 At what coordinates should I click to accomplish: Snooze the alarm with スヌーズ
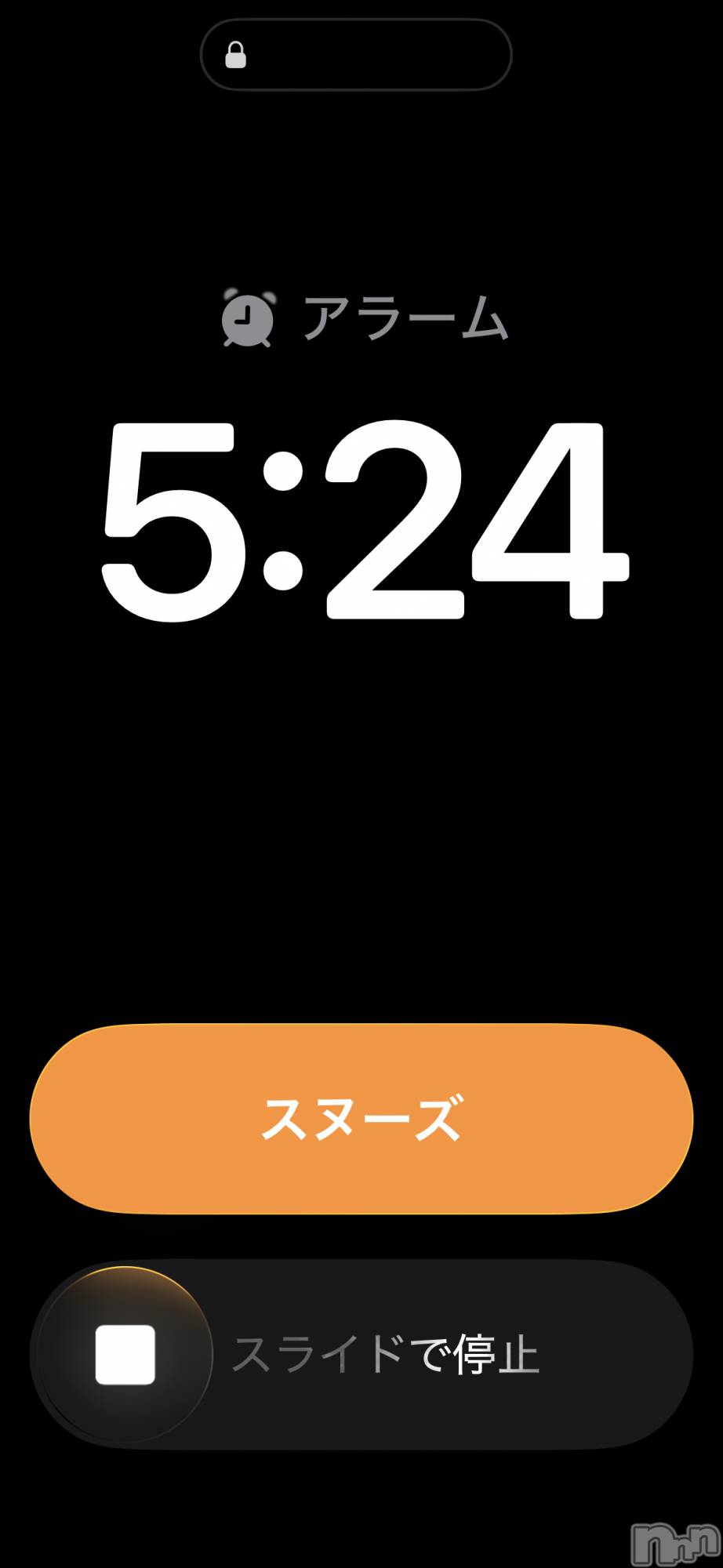[361, 1119]
